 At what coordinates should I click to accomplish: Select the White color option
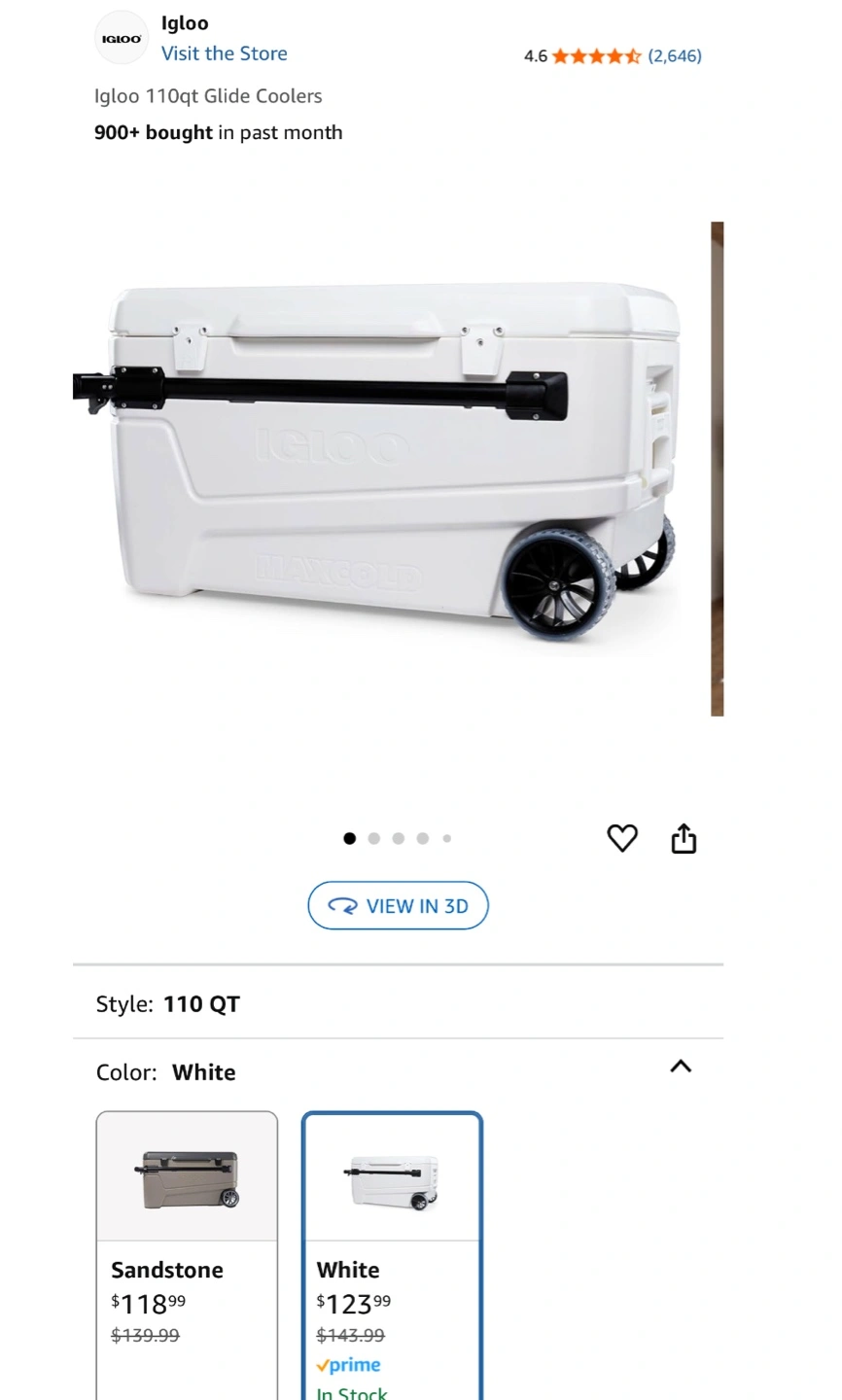393,1255
